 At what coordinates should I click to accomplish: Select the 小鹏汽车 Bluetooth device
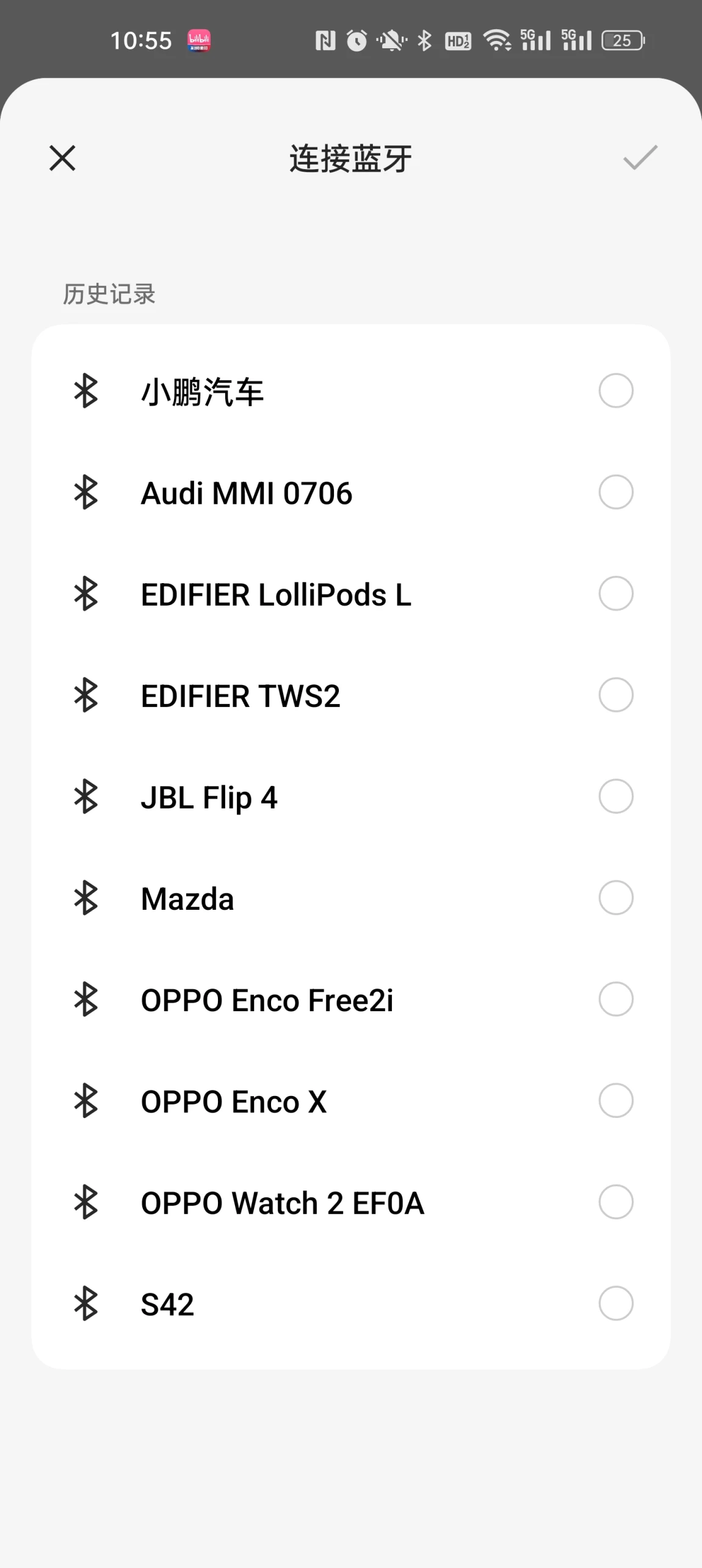(x=351, y=391)
